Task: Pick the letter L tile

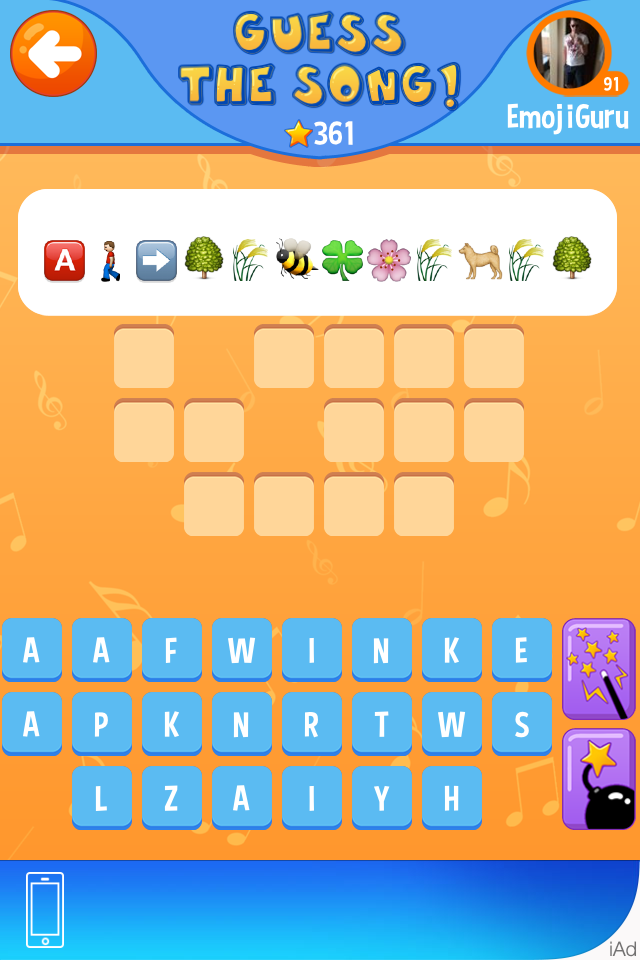Action: [x=101, y=798]
